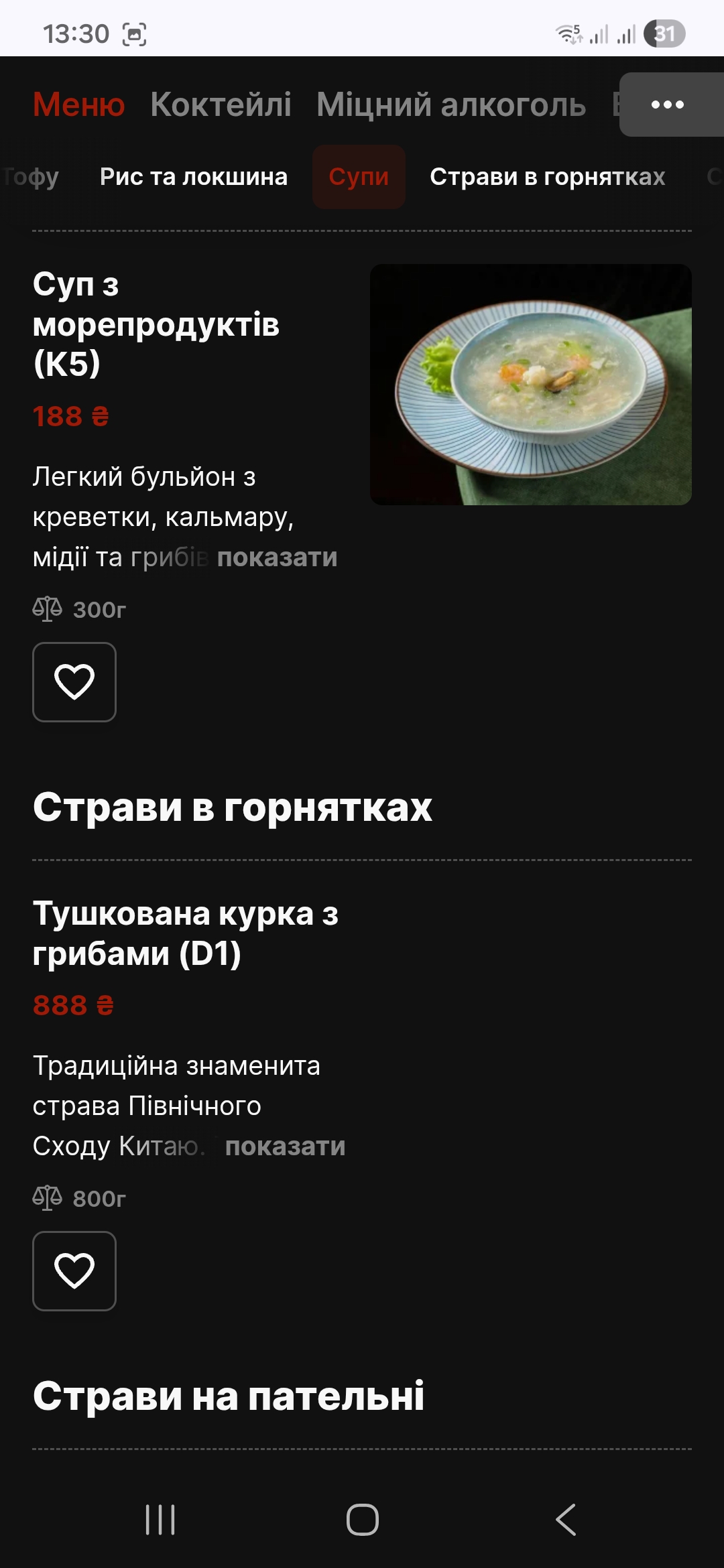
Task: Show full description of Тушкована курка
Action: click(285, 1147)
